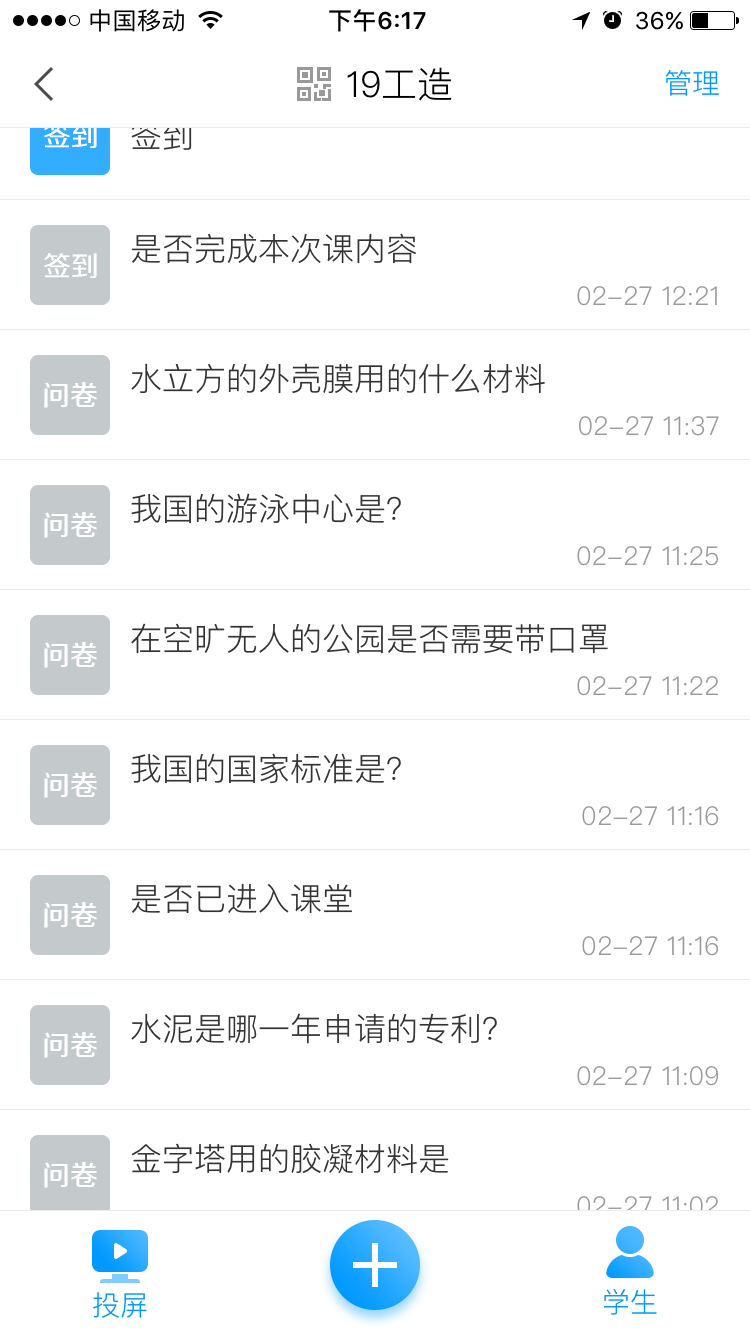Viewport: 750px width, 1334px height.
Task: Go back using the top-left arrow
Action: (44, 84)
